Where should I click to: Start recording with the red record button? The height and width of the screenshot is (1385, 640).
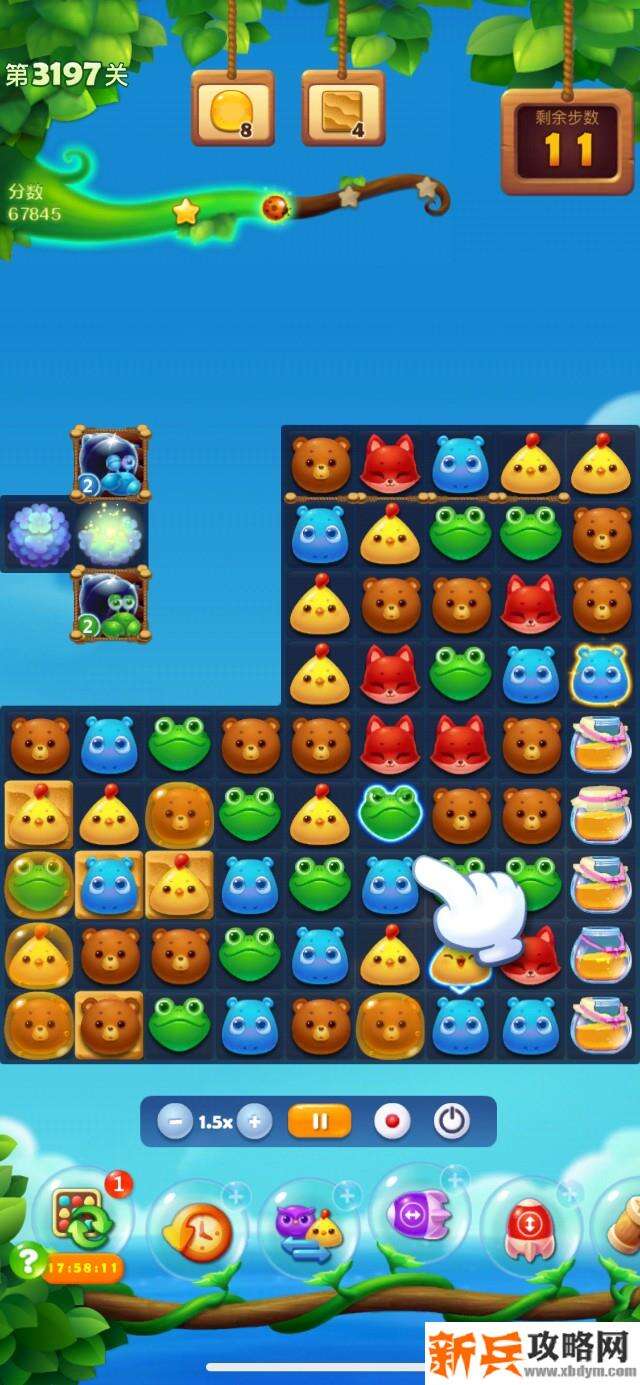392,1122
